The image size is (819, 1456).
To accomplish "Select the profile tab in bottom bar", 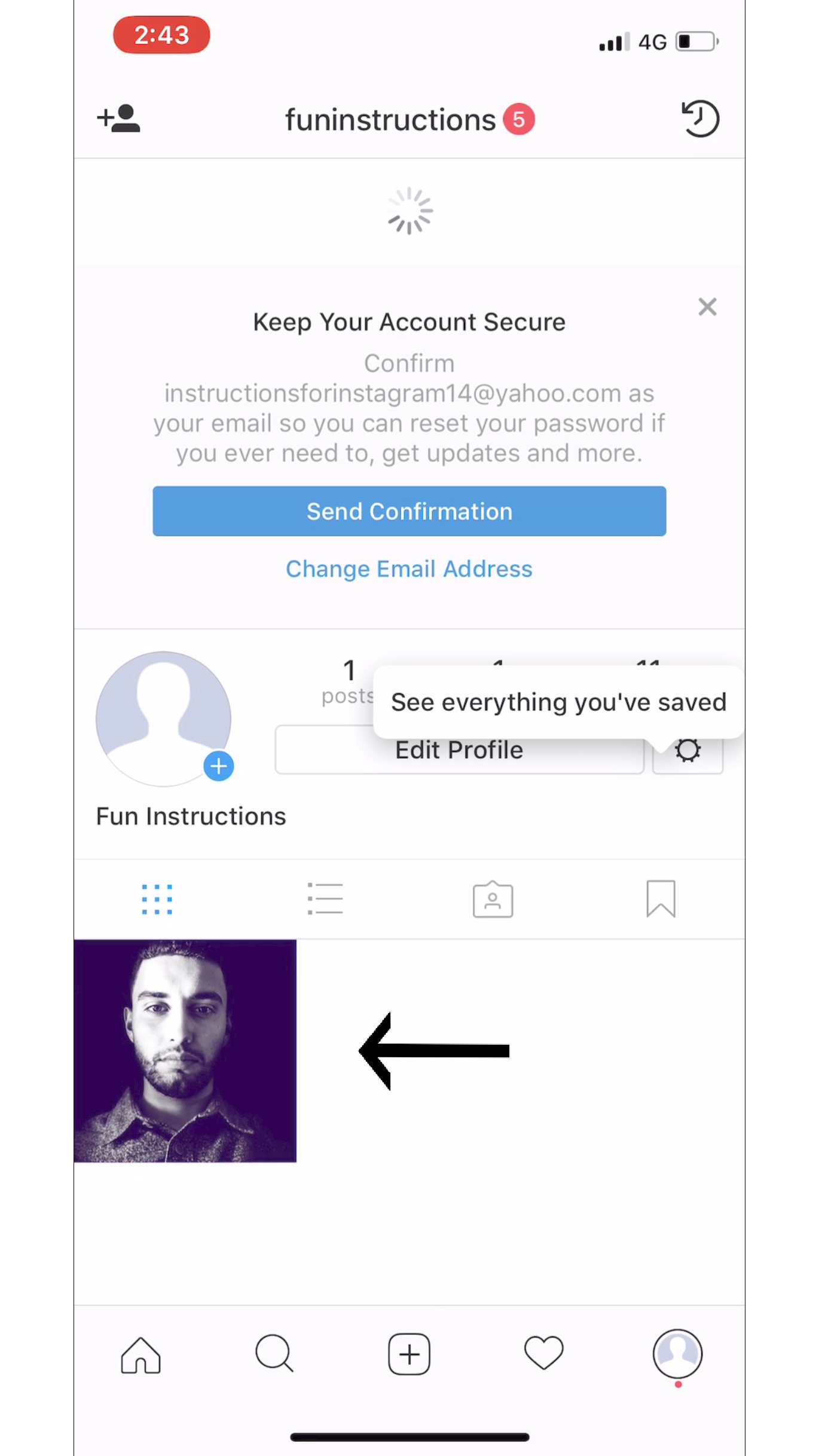I will 677,1353.
